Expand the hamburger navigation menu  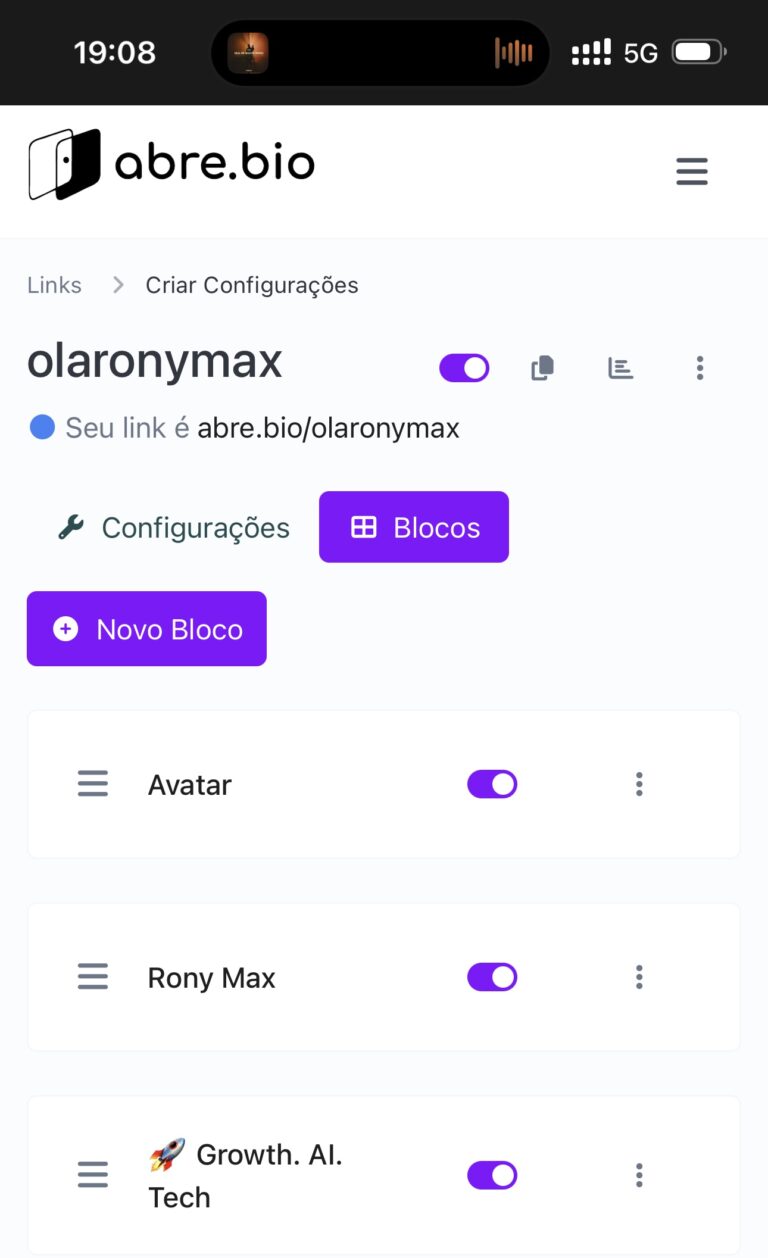click(x=692, y=170)
